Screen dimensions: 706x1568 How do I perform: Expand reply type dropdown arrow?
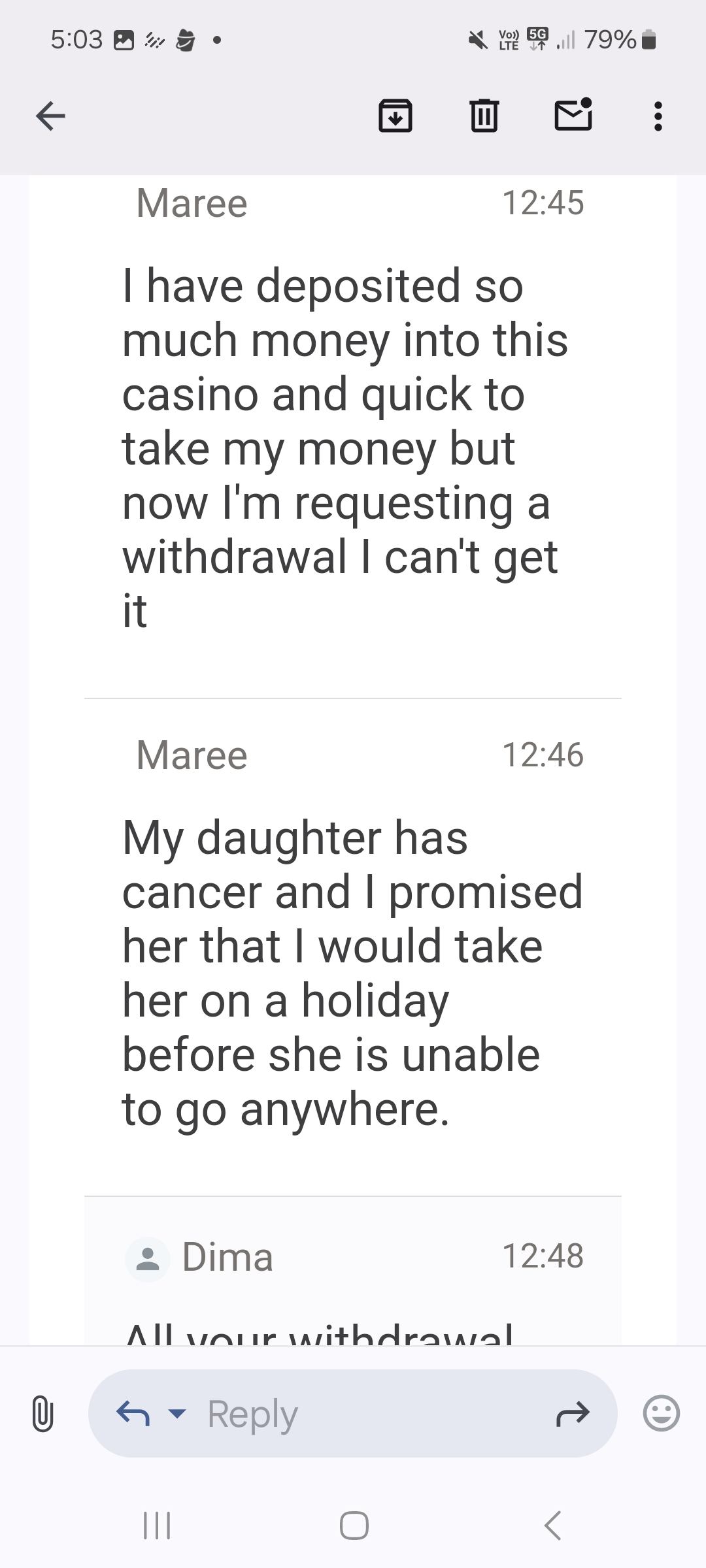click(x=176, y=1413)
